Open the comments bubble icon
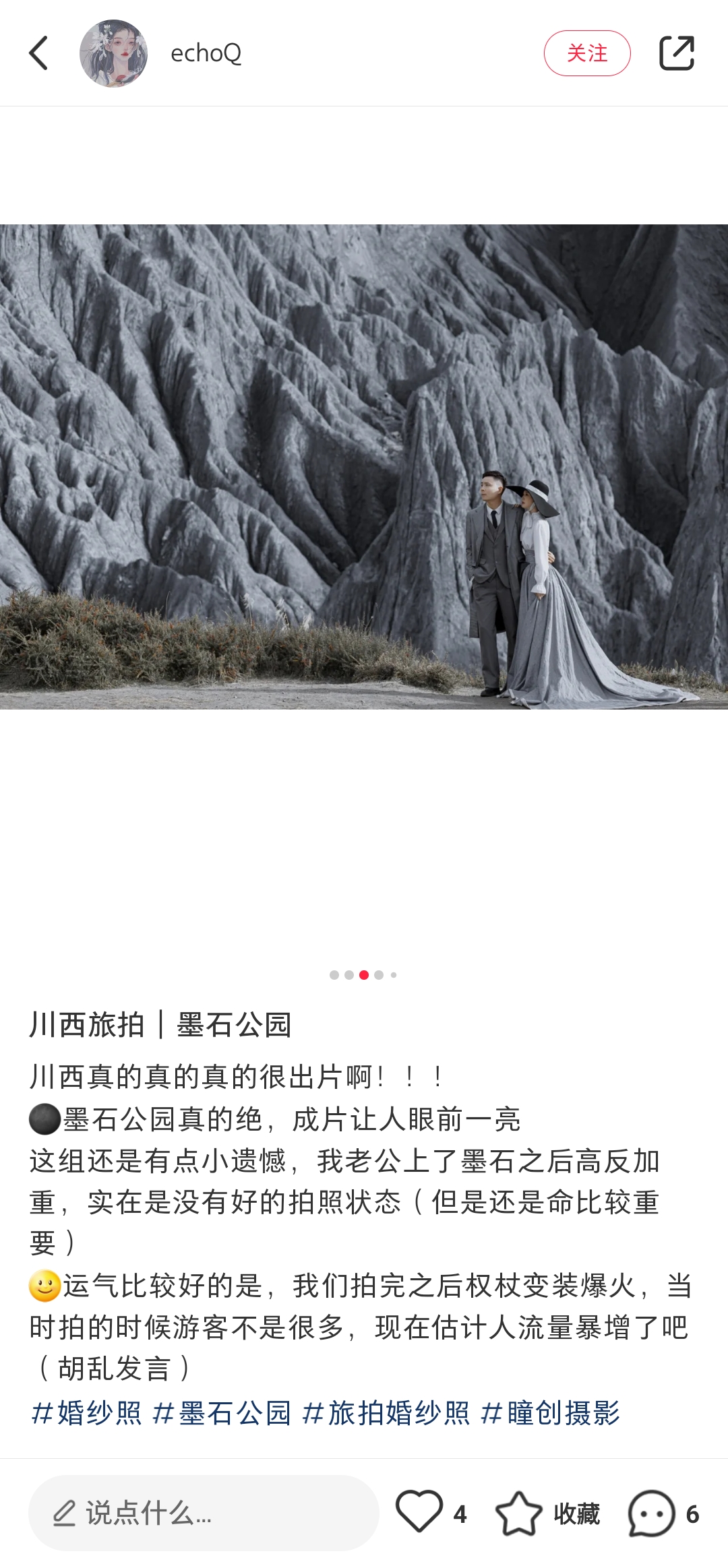 651,1513
